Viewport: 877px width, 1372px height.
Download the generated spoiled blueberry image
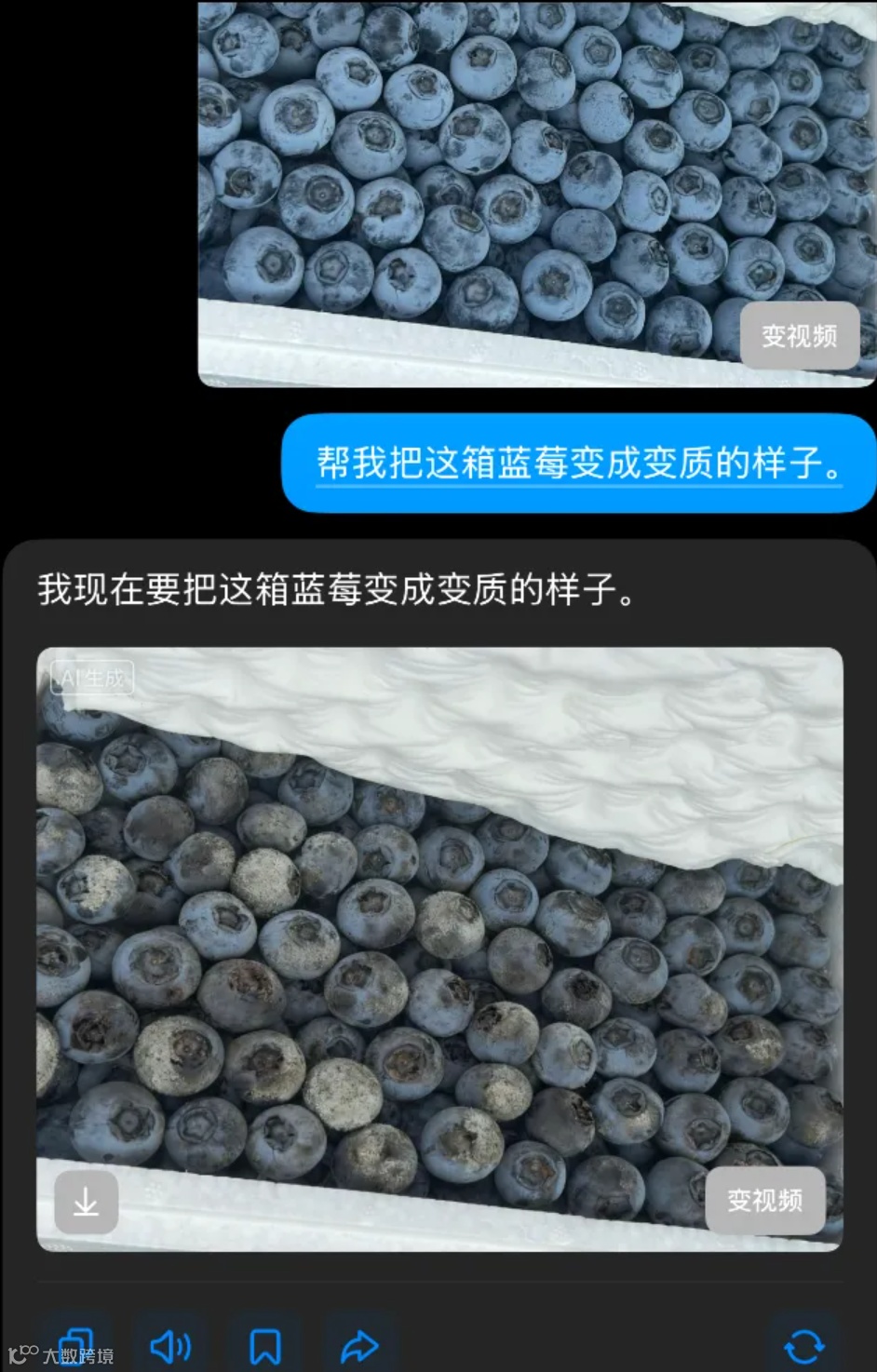(x=86, y=1203)
